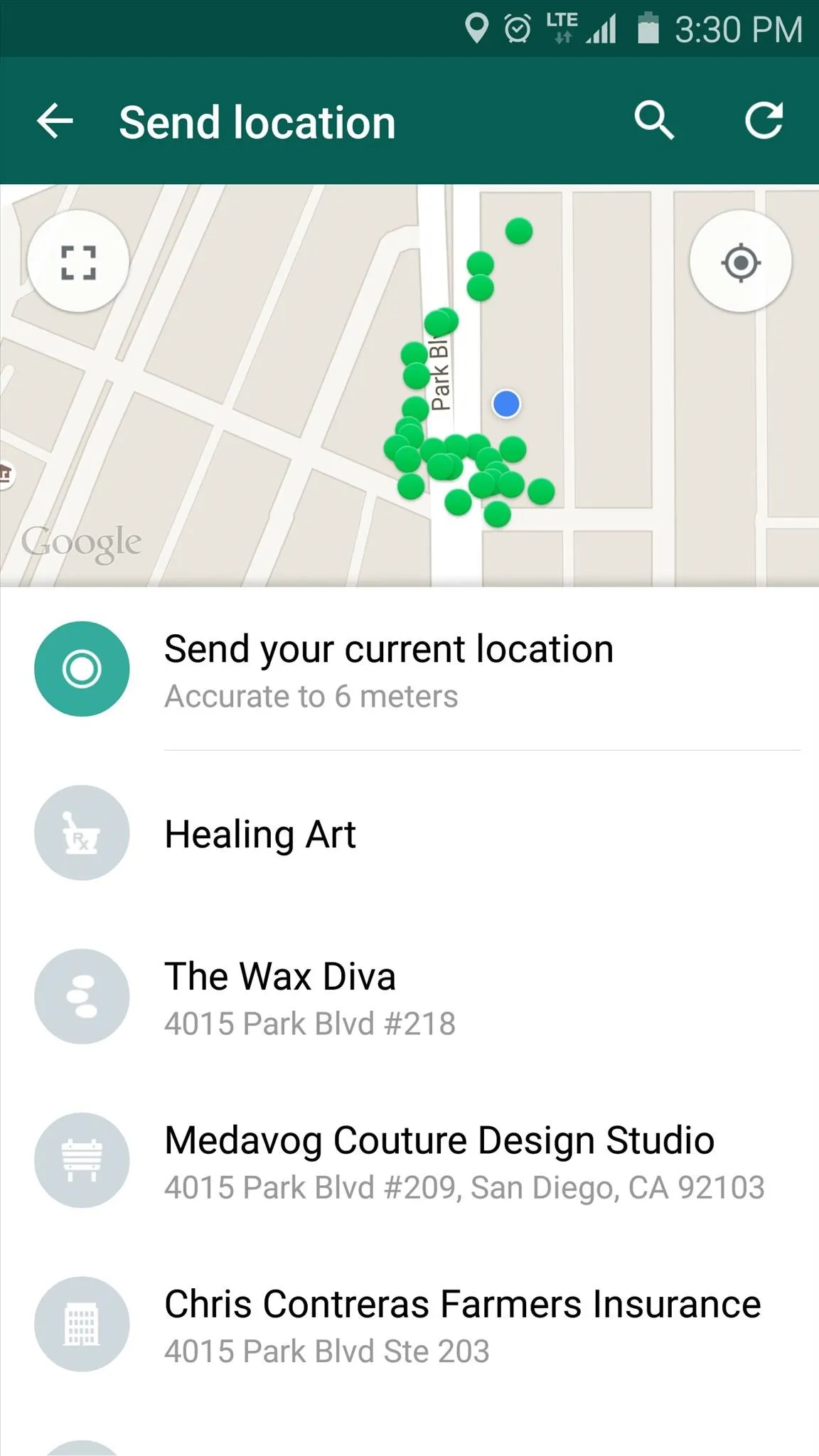Send your current location

(409, 669)
